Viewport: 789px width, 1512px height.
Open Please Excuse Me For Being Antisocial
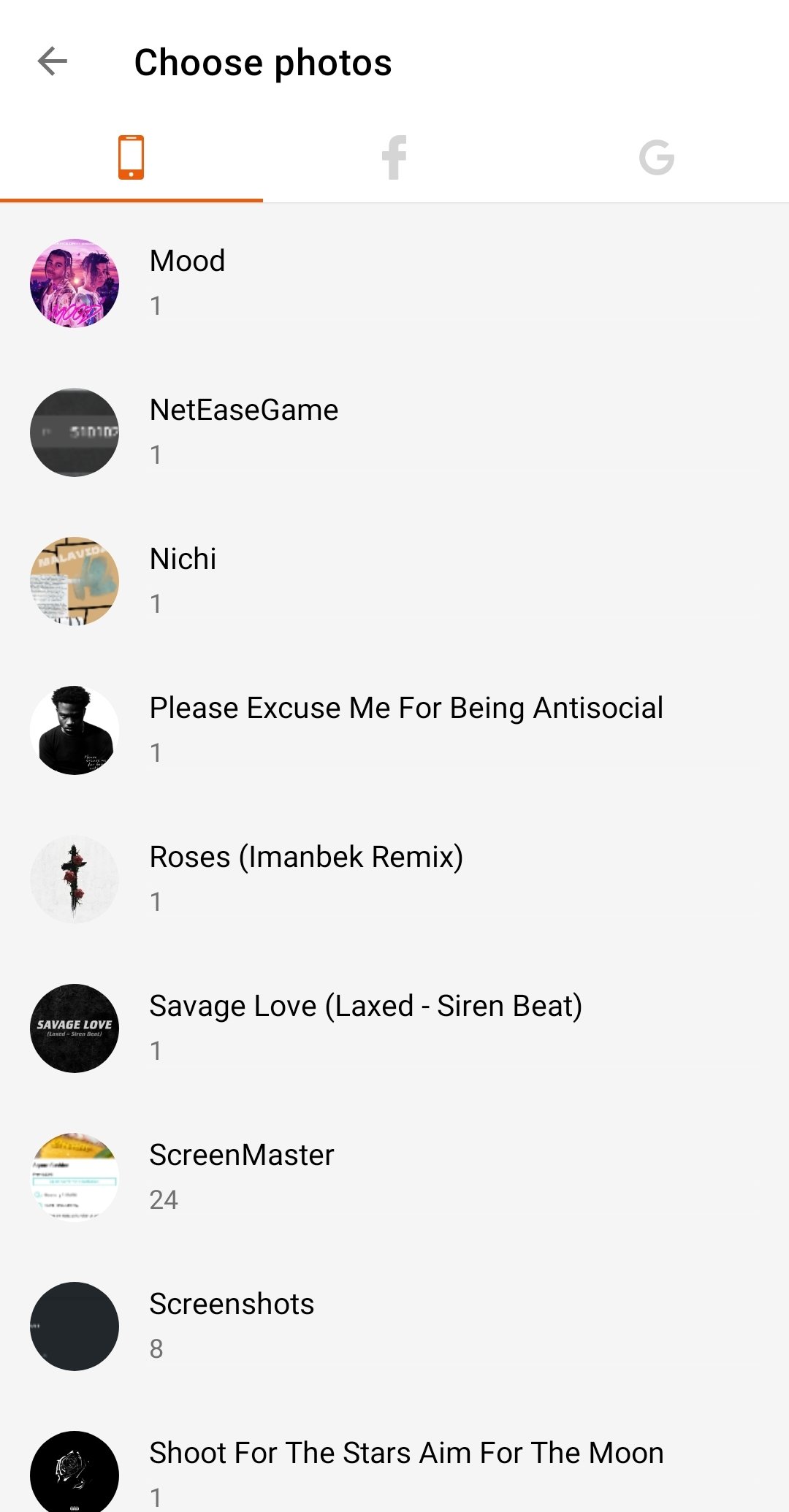[394, 730]
